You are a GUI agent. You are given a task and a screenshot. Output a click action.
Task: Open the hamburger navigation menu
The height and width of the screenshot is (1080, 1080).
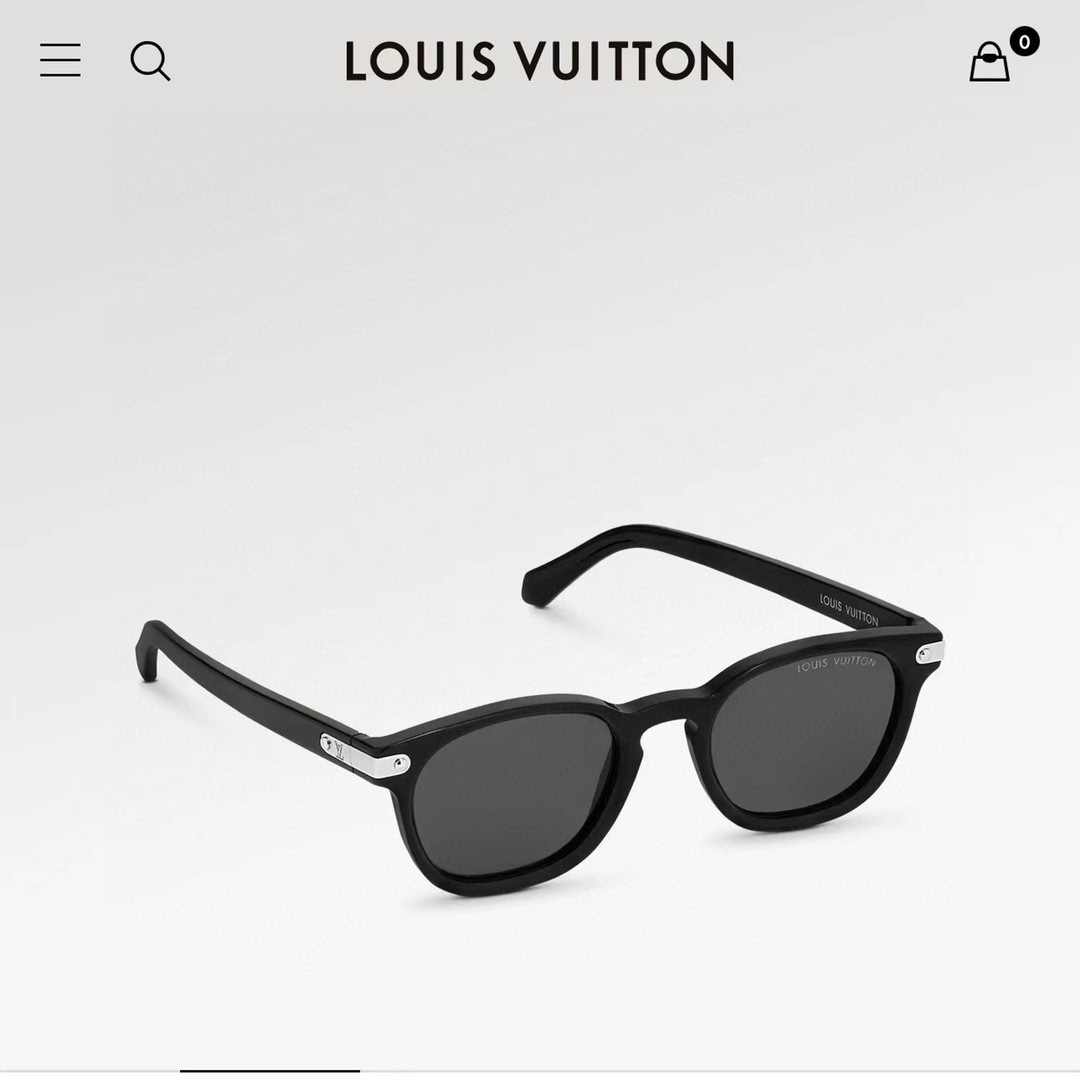coord(60,60)
